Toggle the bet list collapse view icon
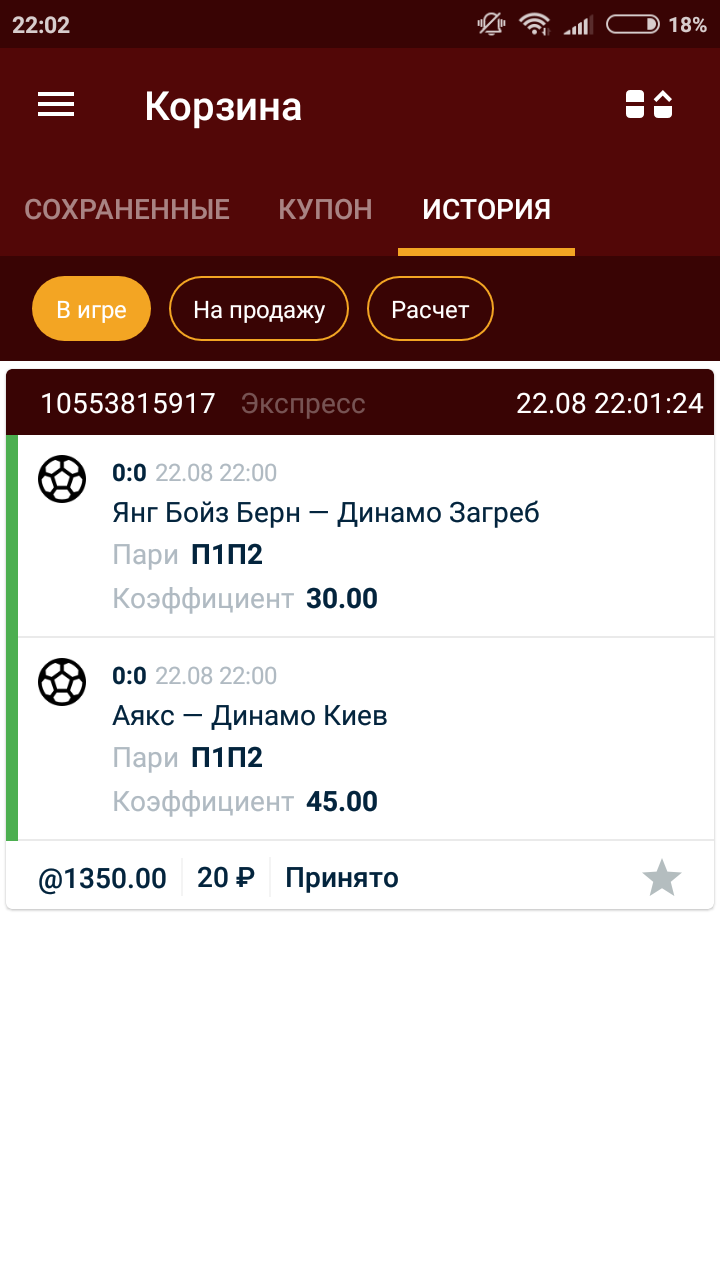The width and height of the screenshot is (720, 1280). click(x=649, y=105)
